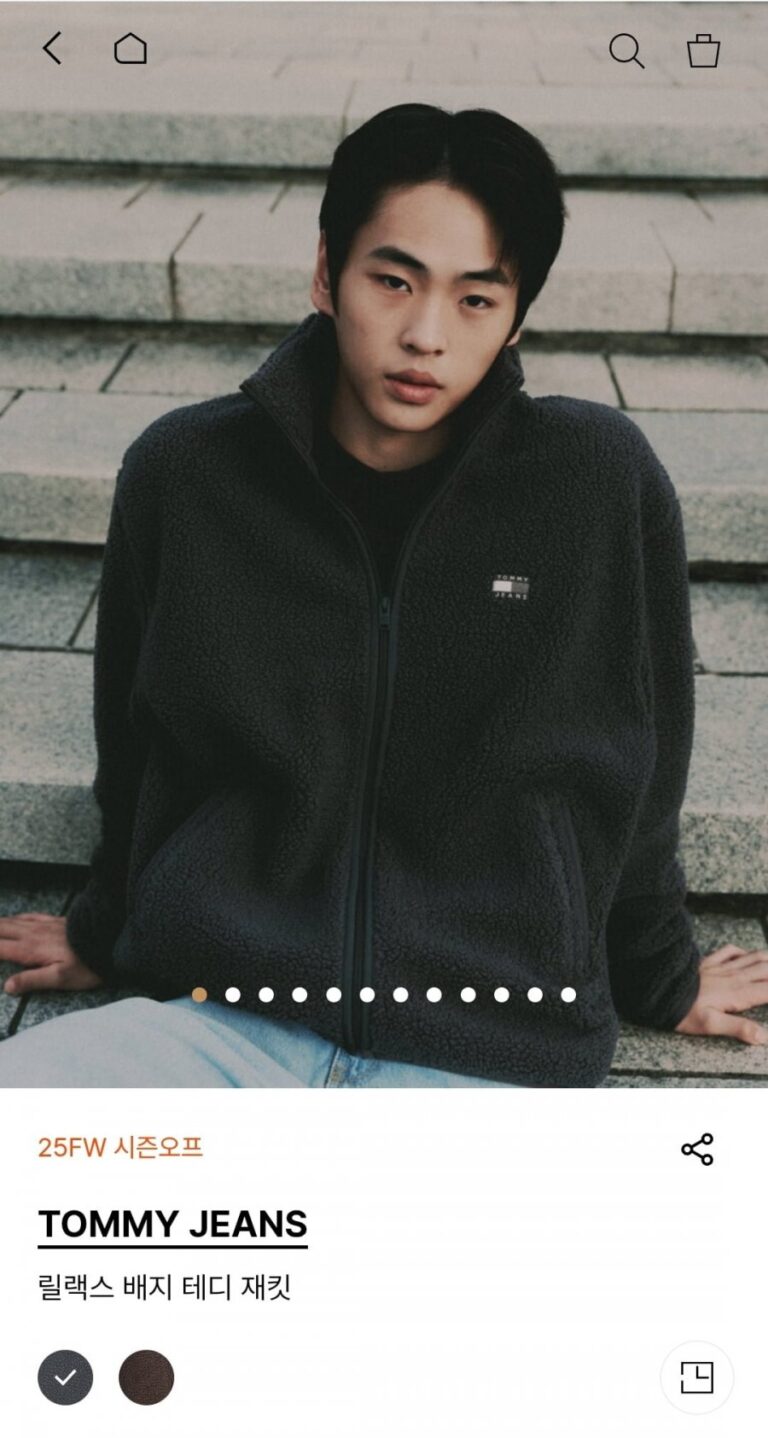
Task: Open the home icon in the top bar
Action: tap(130, 48)
